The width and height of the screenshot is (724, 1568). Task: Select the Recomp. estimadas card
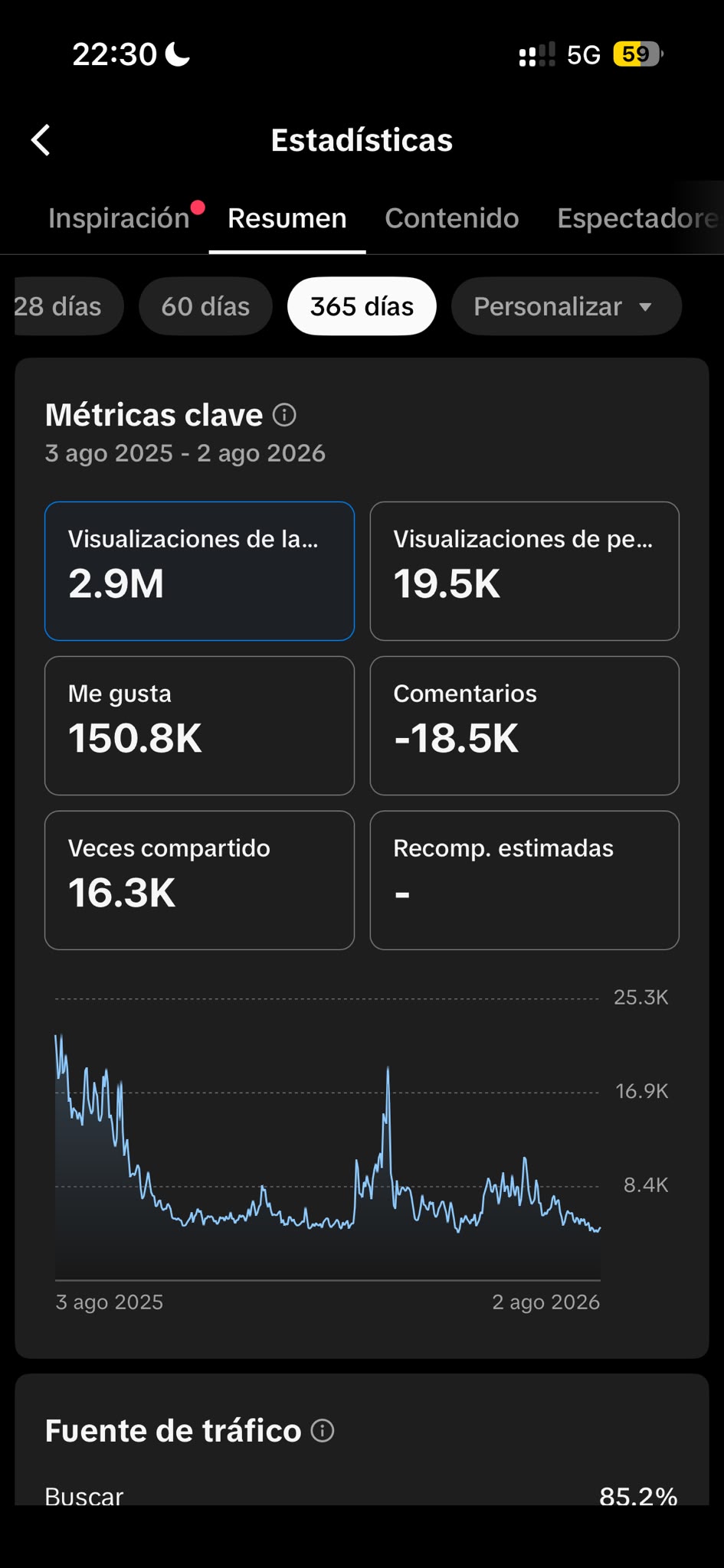point(525,880)
